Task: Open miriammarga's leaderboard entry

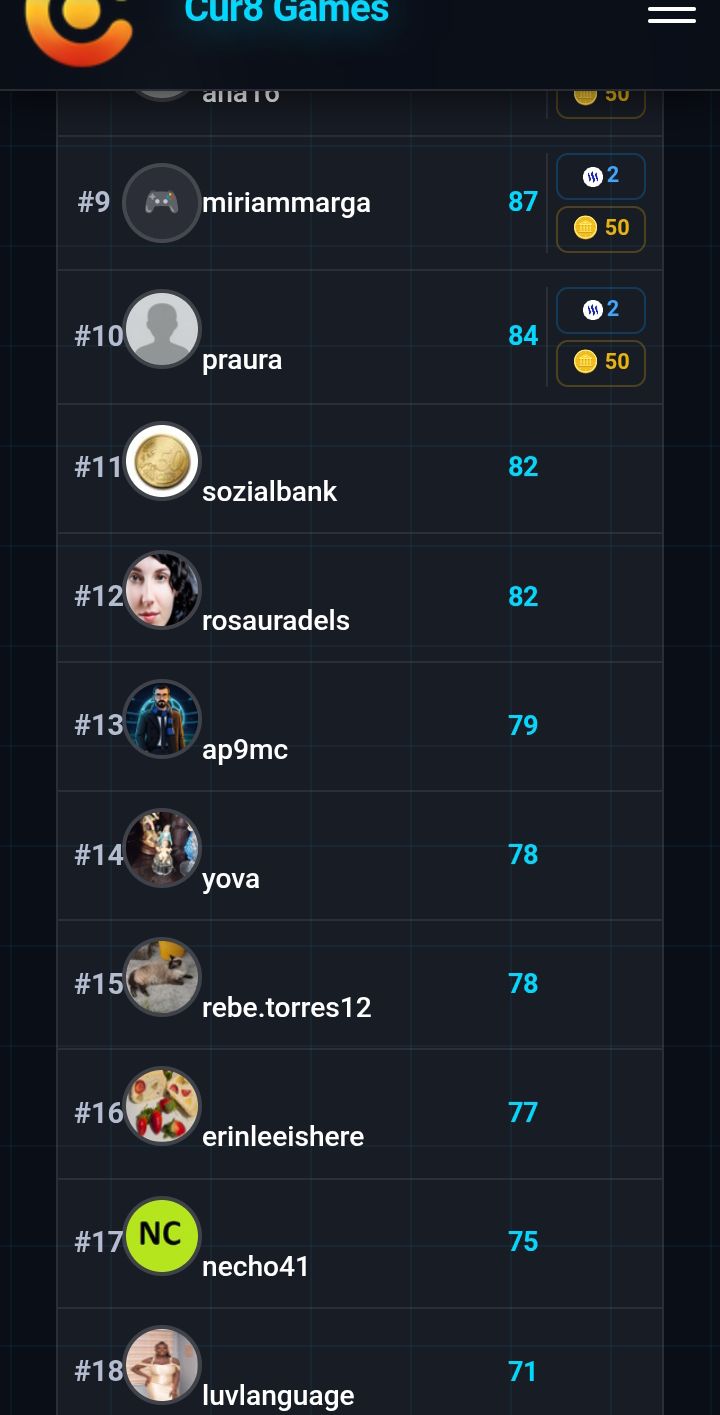Action: click(286, 203)
